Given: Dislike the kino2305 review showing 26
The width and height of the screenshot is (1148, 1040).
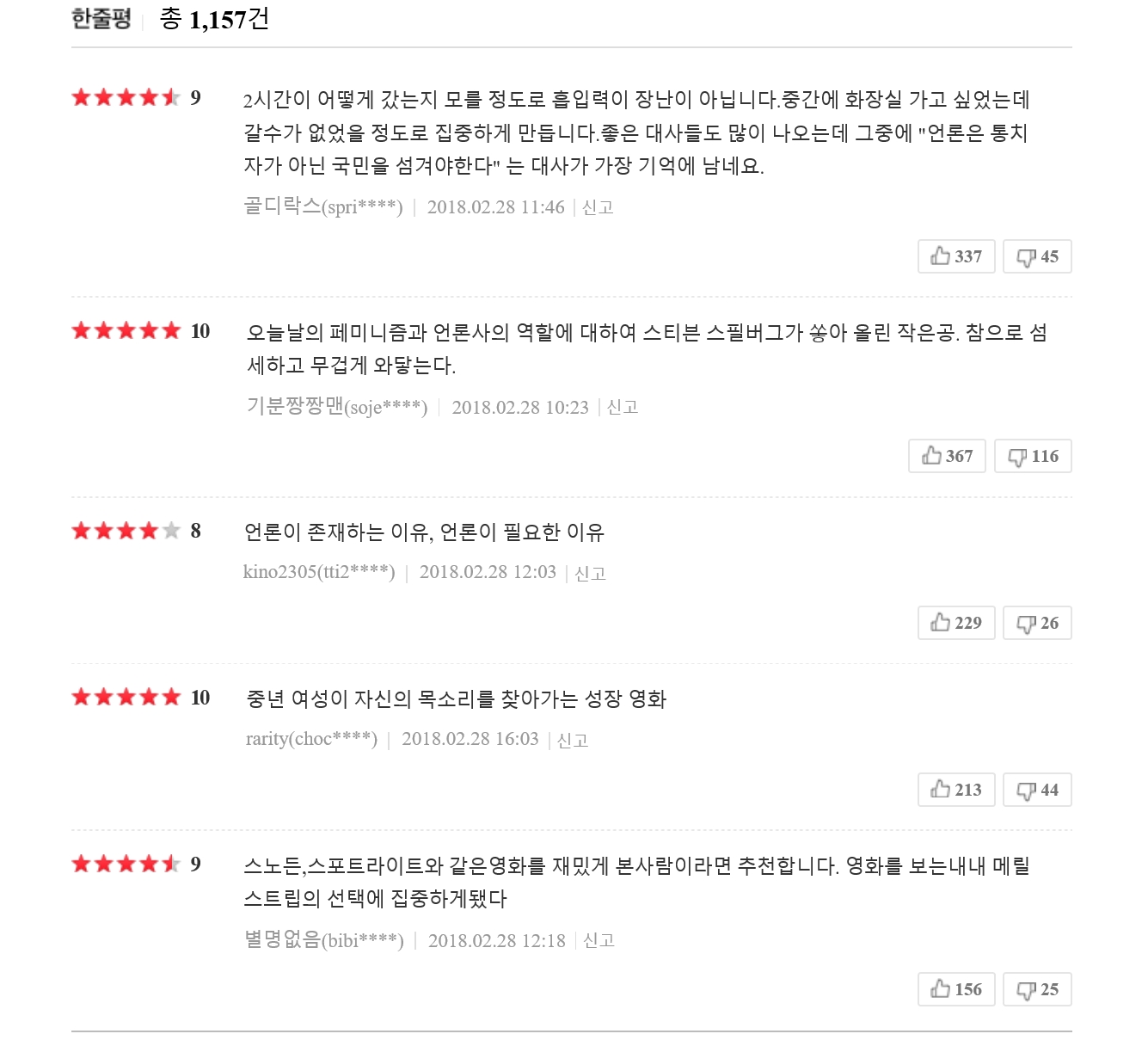Looking at the screenshot, I should point(1037,623).
